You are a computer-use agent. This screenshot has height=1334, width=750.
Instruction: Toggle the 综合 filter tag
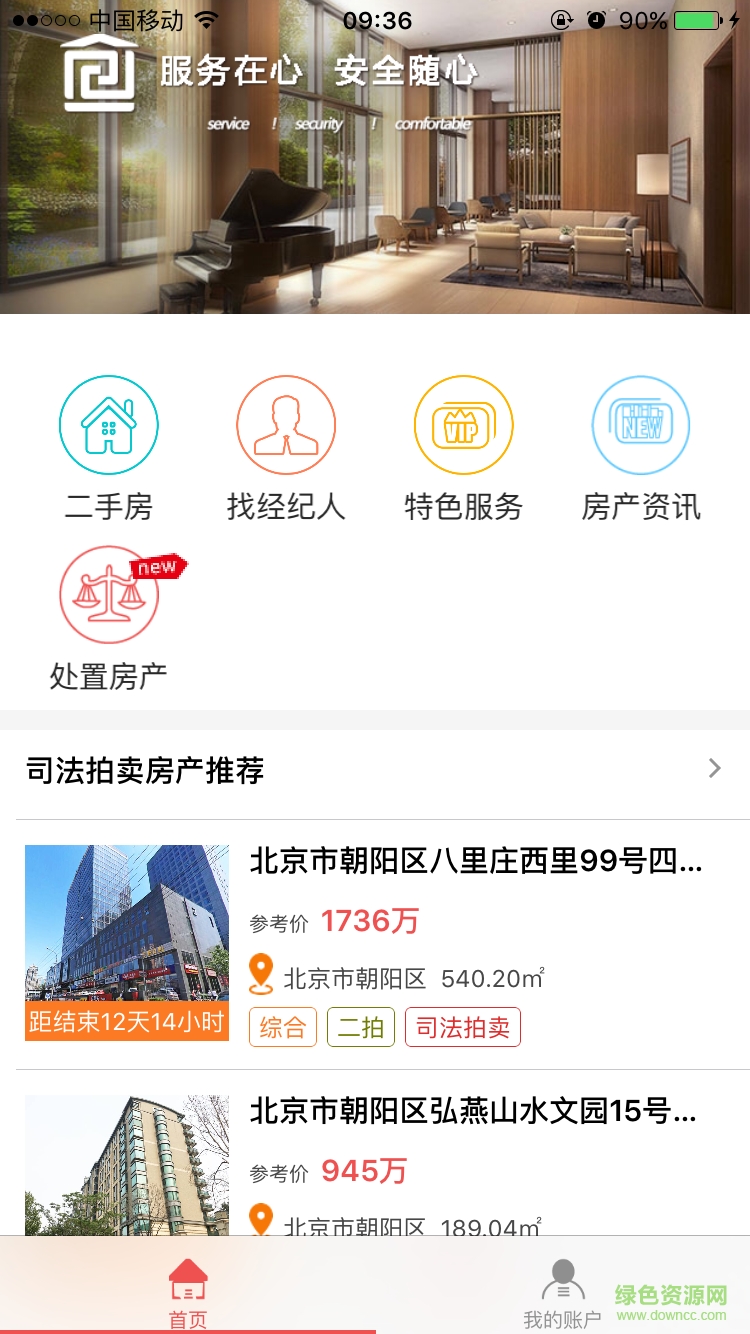pyautogui.click(x=282, y=1026)
